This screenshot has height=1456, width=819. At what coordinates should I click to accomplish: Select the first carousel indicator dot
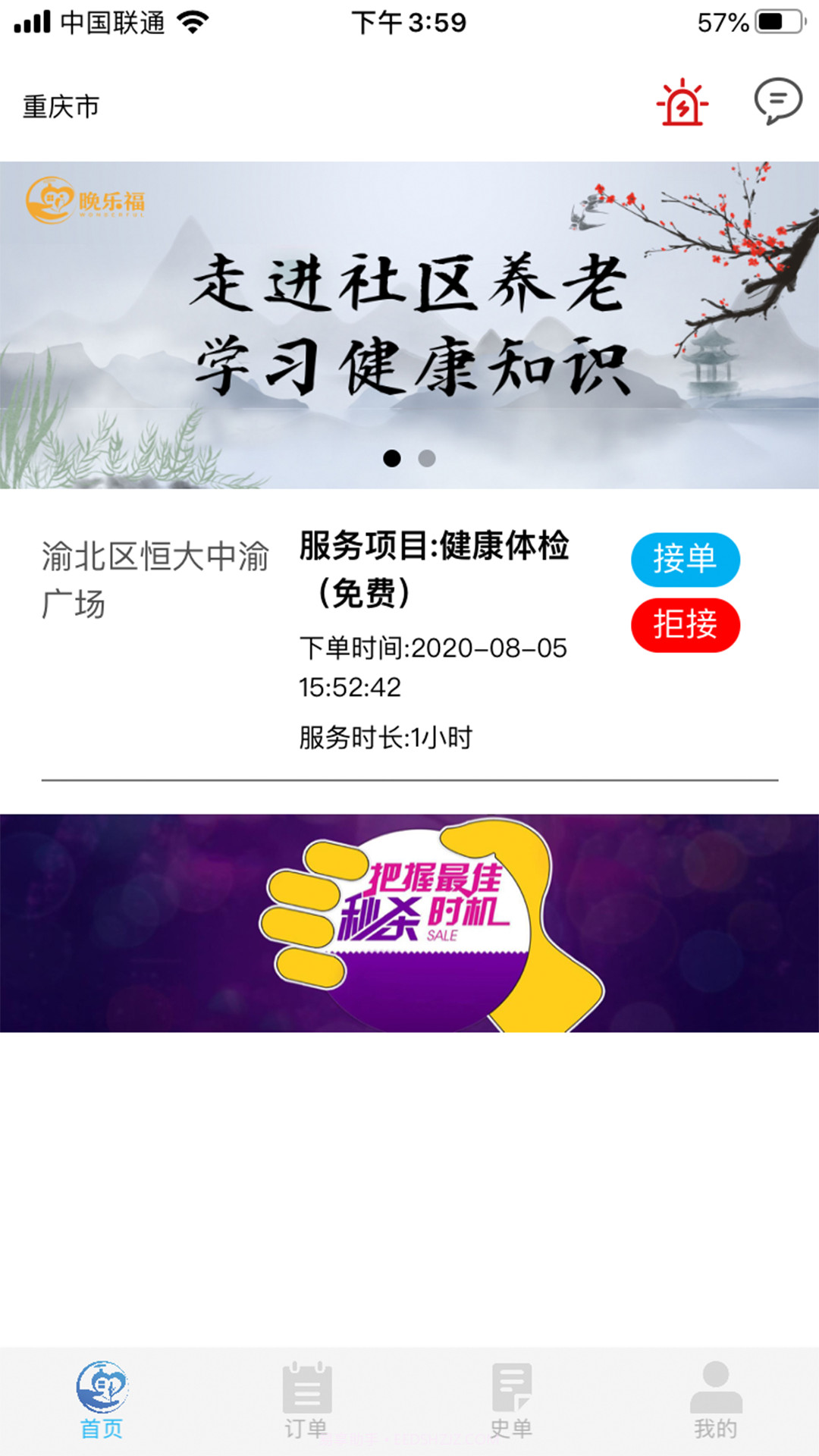click(394, 458)
